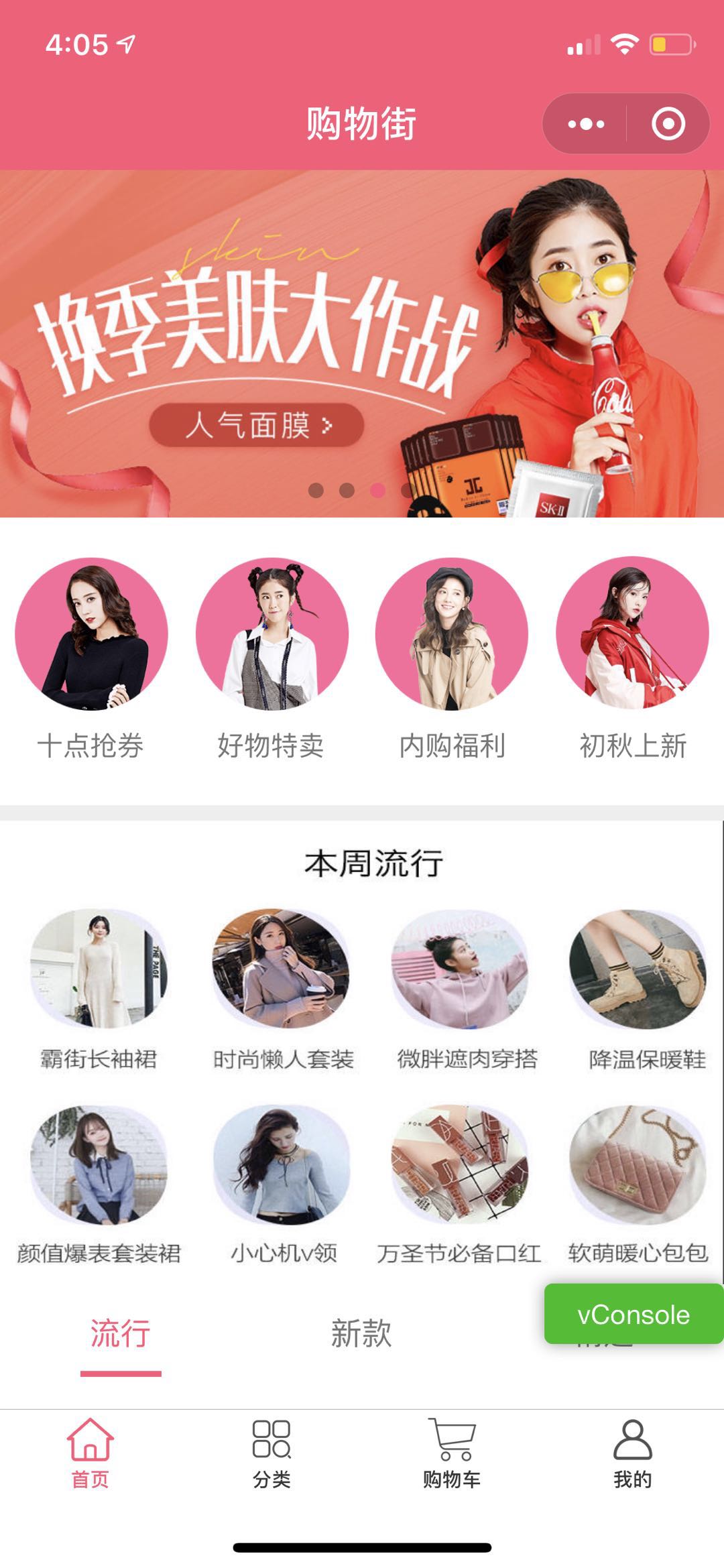Go to the 分类 tab
The image size is (724, 1568).
pos(271,1451)
